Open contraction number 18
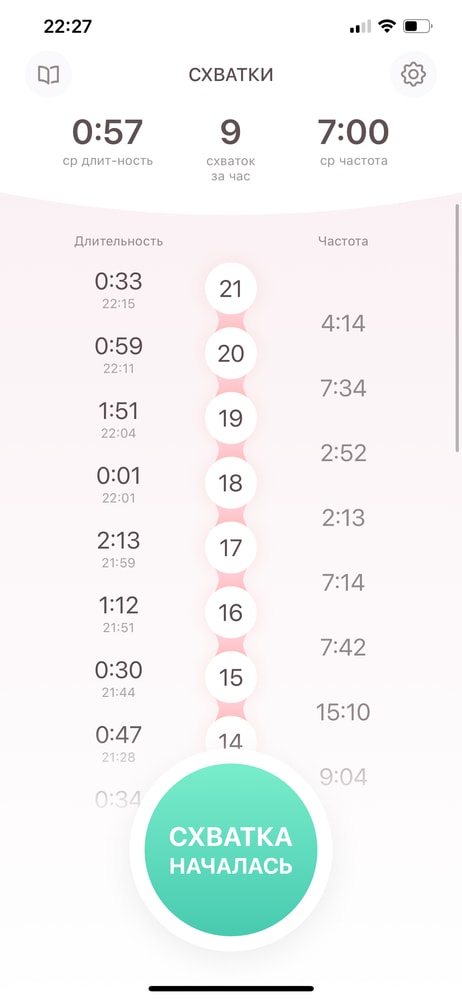Image resolution: width=462 pixels, height=1000 pixels. coord(231,483)
